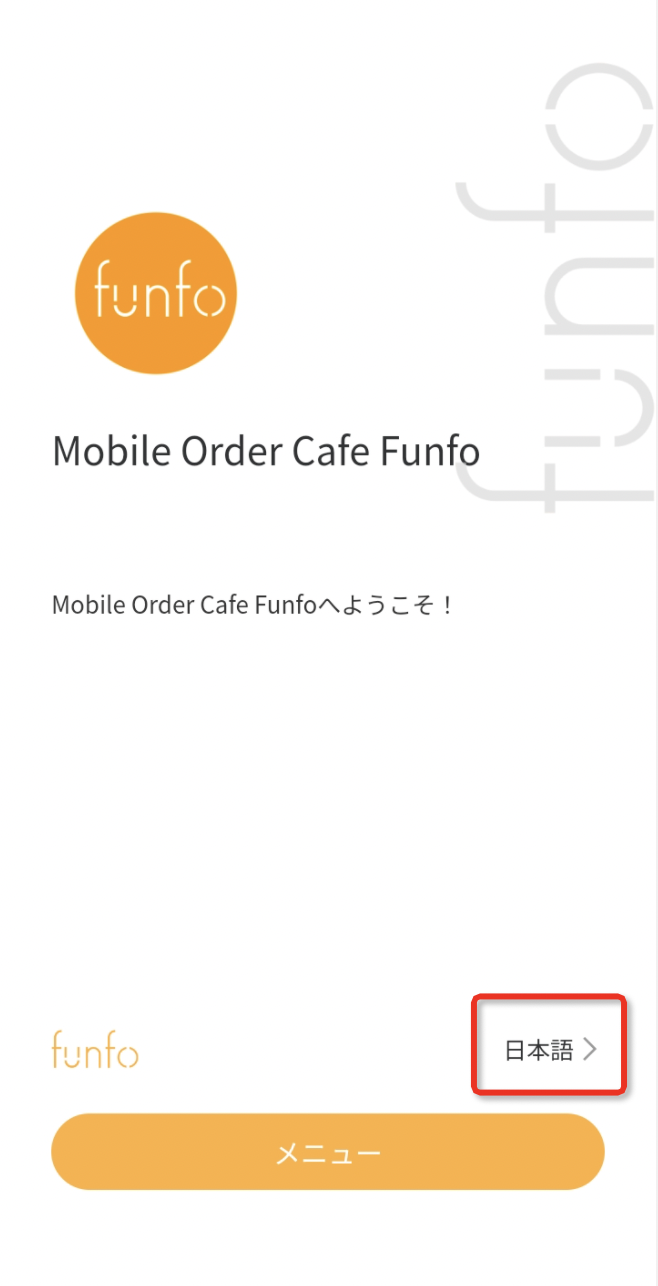Screen dimensions: 658x1286
Task: Tap the メニュー button
Action: 328,1152
